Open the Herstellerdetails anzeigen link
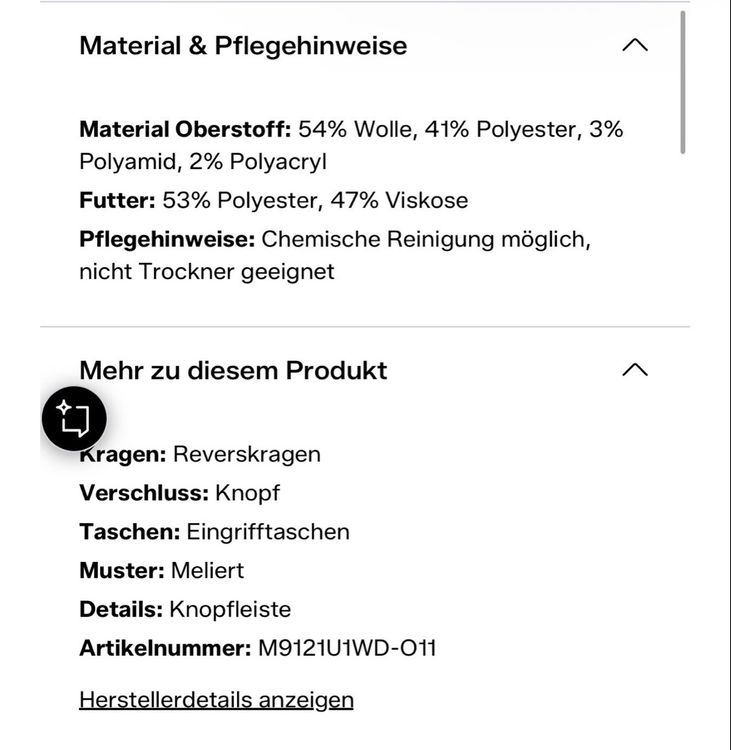This screenshot has width=731, height=750. (216, 700)
